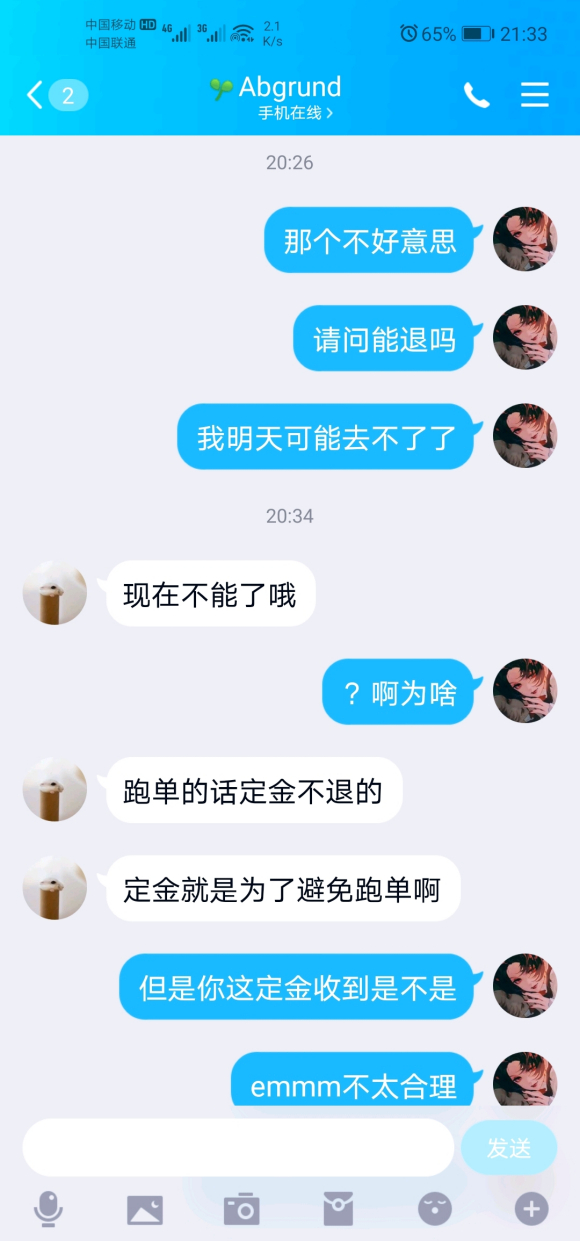
Task: View Abgrund's avatar beside 现在不能了哦
Action: click(55, 593)
